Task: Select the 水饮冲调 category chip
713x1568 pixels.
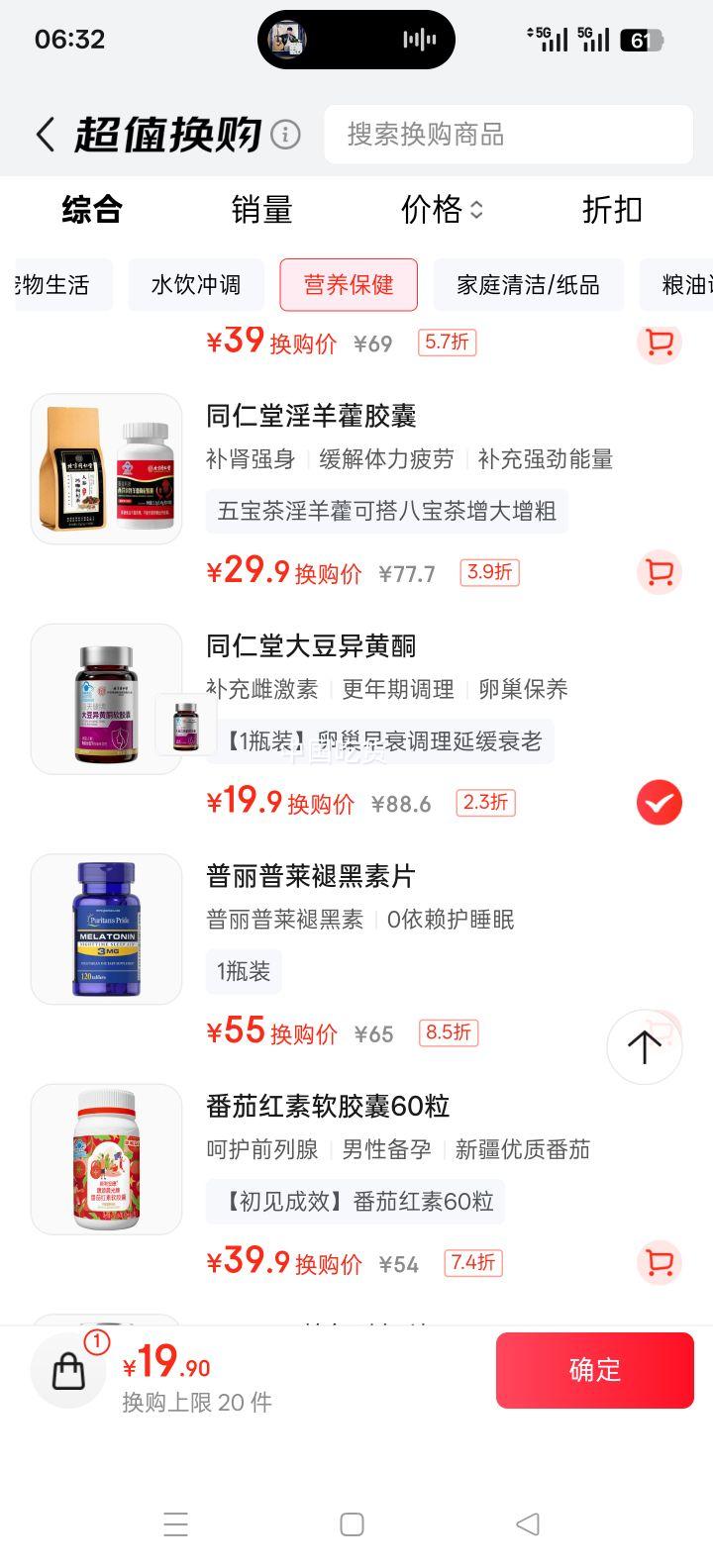Action: click(x=196, y=285)
